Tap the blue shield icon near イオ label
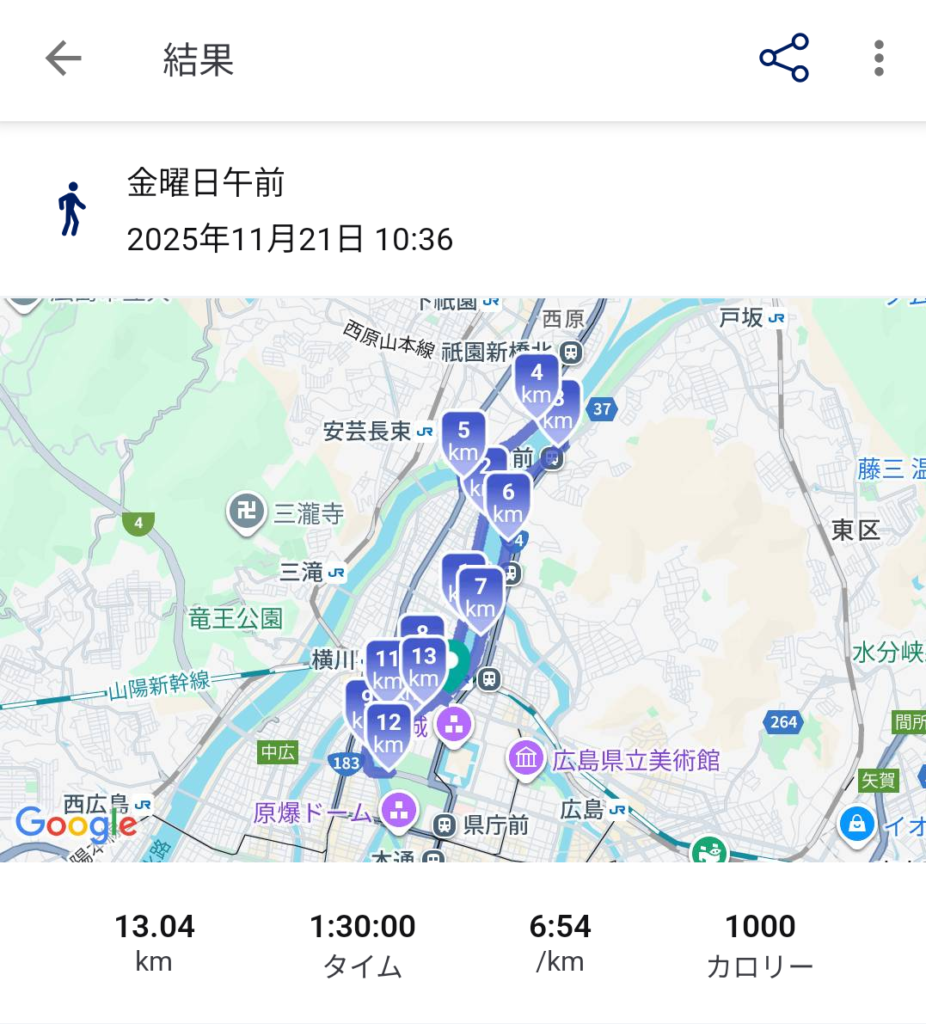Viewport: 926px width, 1024px height. pyautogui.click(x=855, y=824)
